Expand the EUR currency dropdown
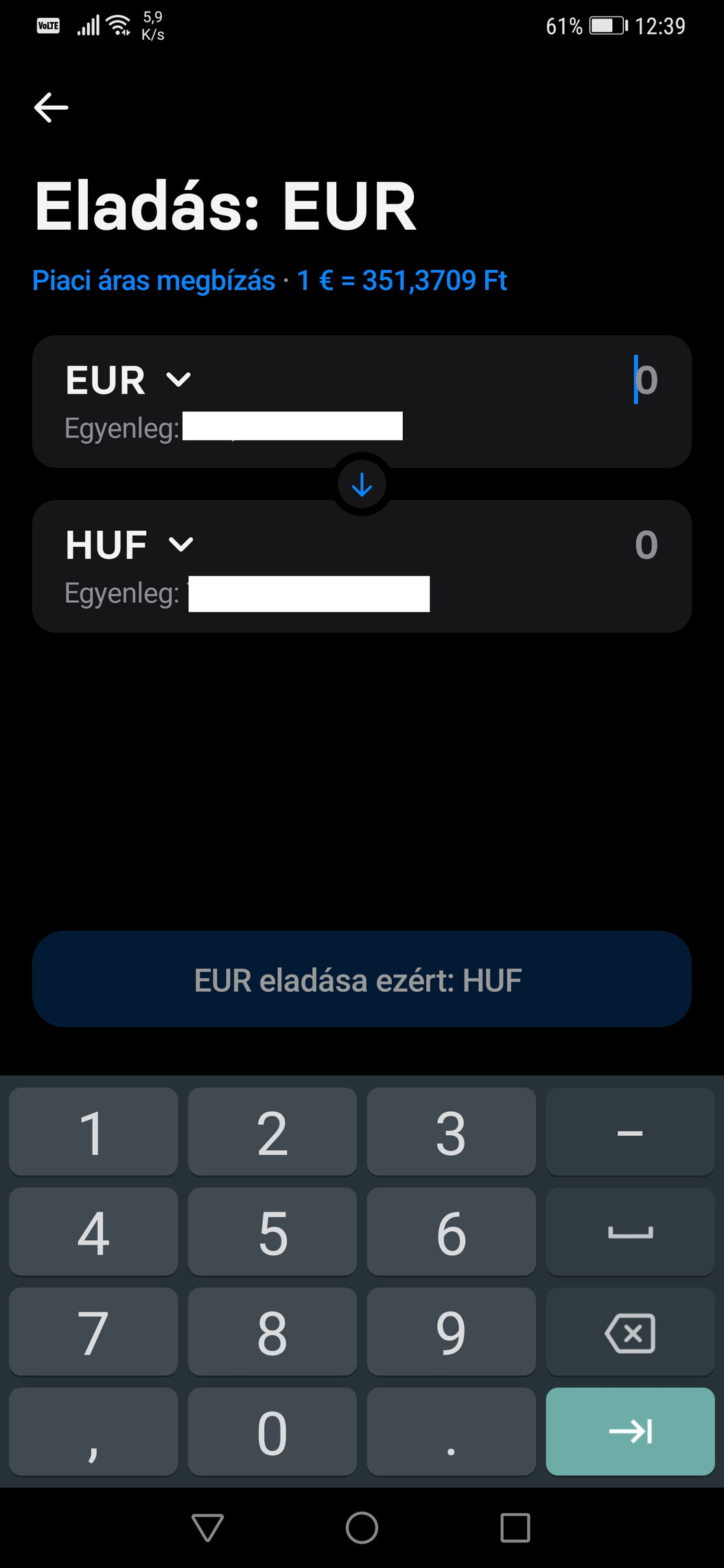 (x=128, y=379)
